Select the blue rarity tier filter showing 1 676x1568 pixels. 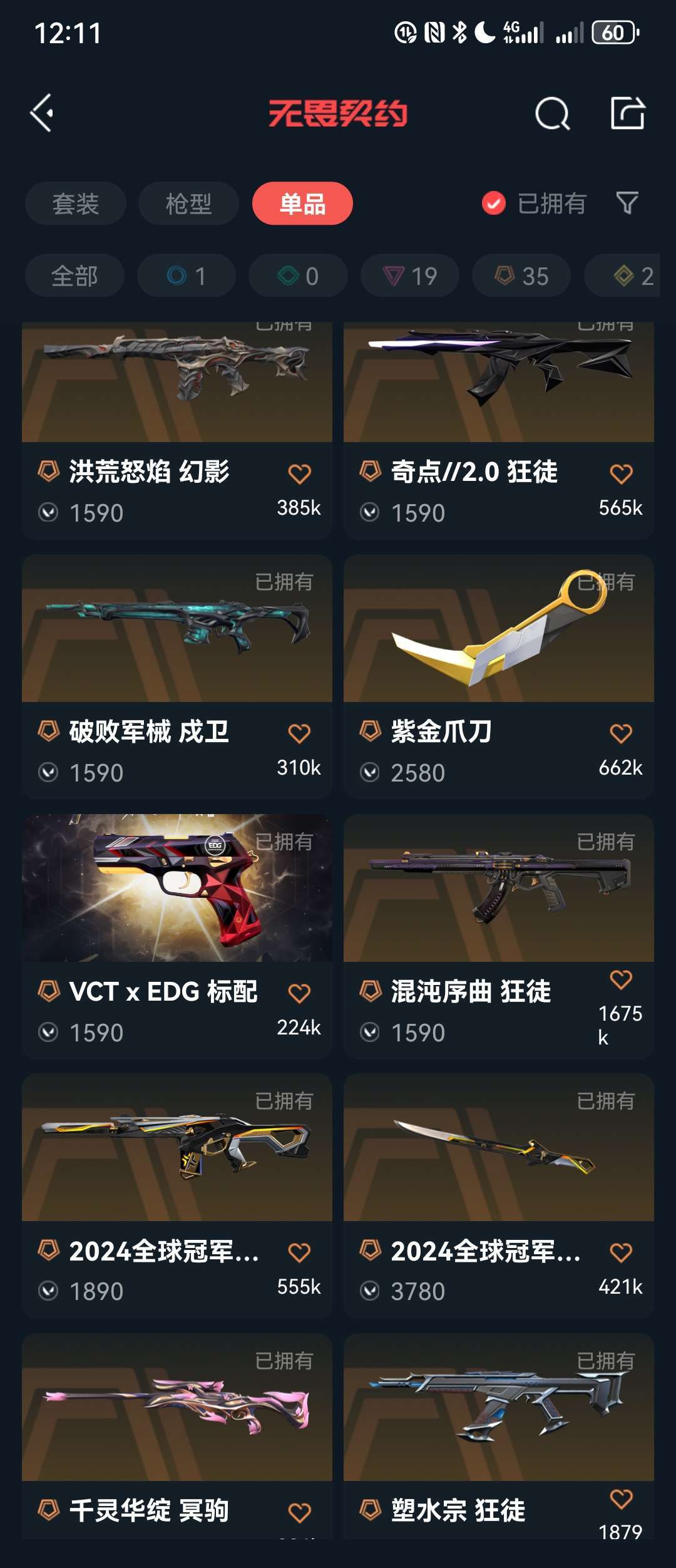(186, 276)
